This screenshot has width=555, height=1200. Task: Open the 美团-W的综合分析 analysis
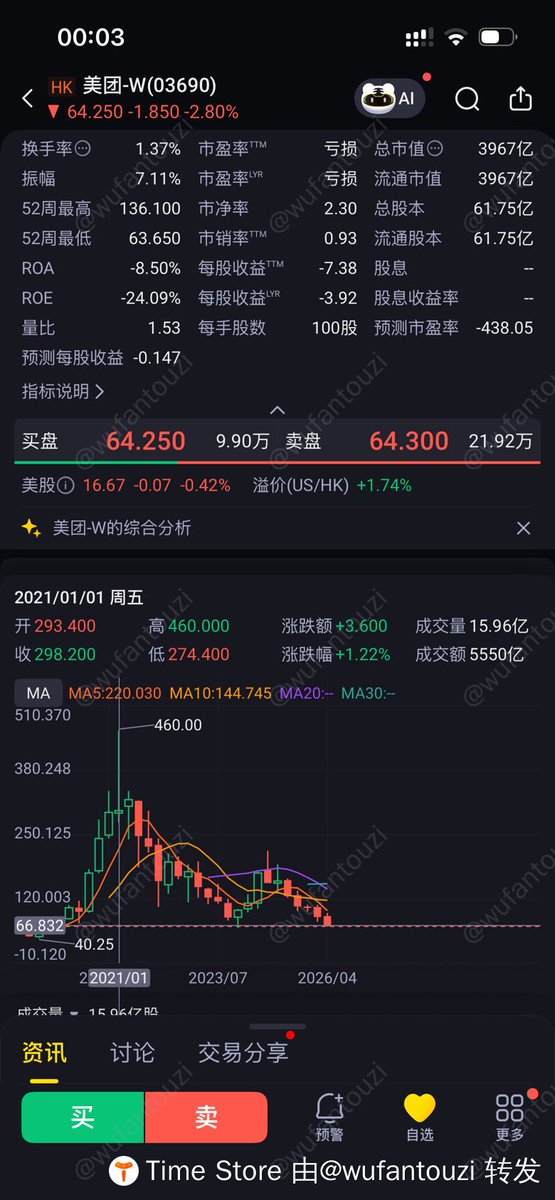121,528
